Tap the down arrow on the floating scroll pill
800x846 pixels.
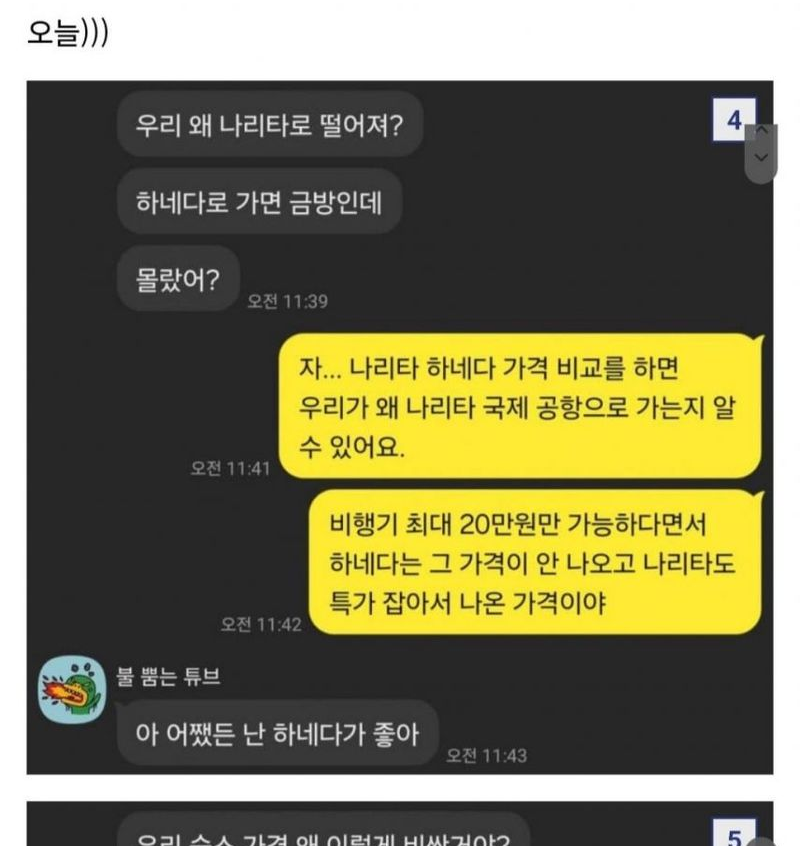click(761, 158)
